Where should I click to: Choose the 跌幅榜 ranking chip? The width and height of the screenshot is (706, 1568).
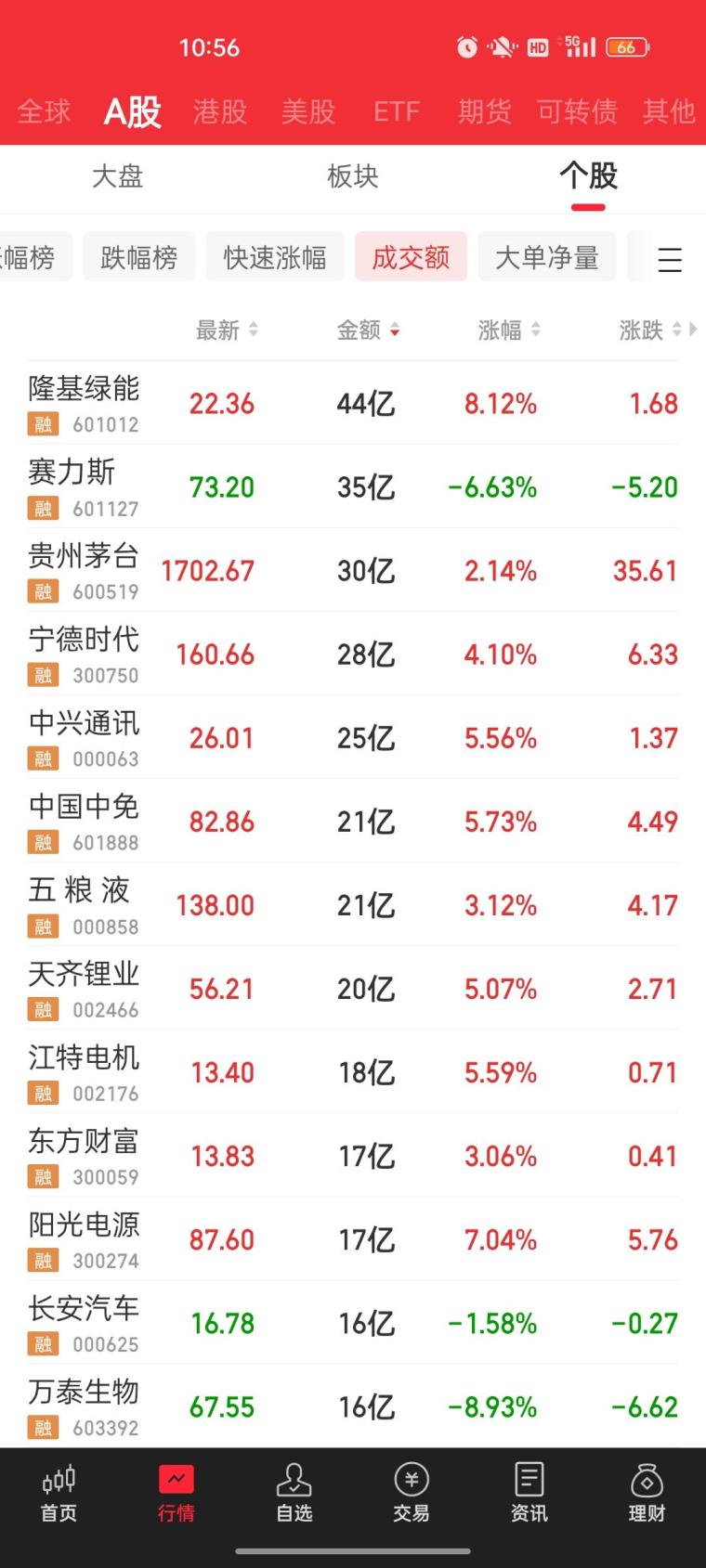[138, 257]
